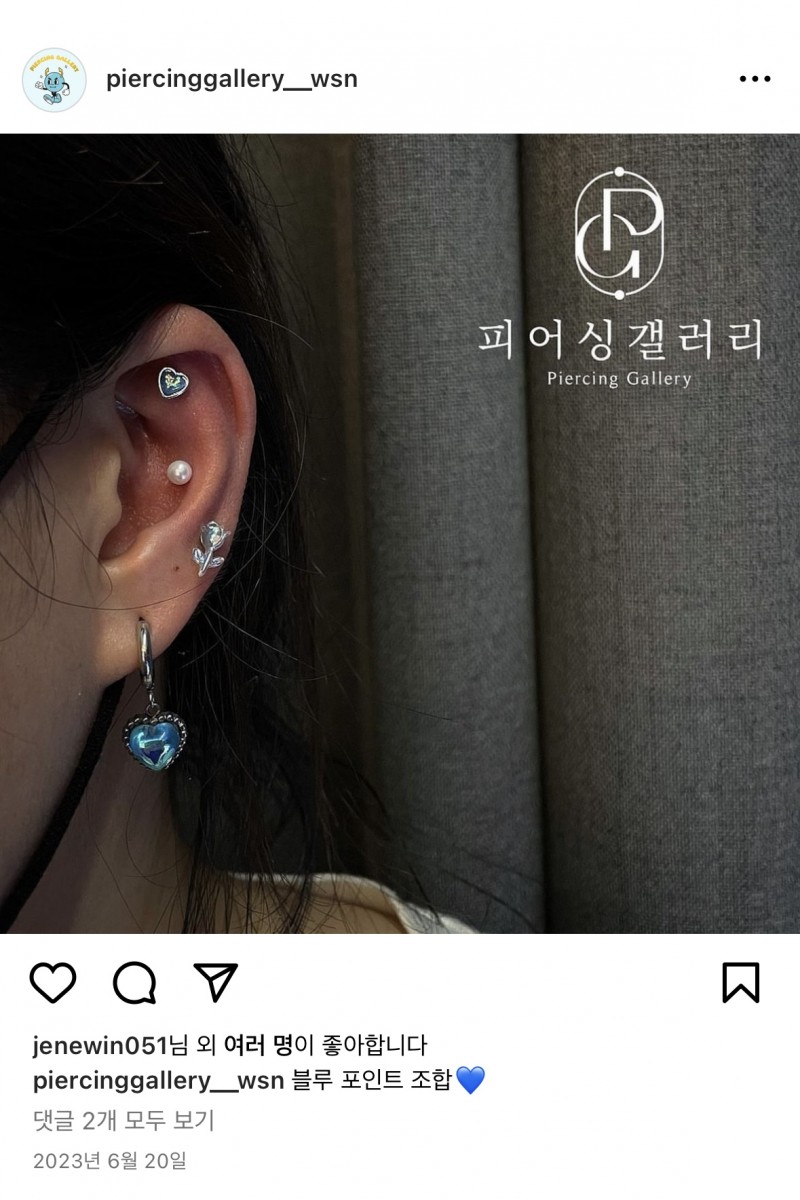Like this post with the heart icon
Screen dimensions: 800x1200
coord(53,983)
